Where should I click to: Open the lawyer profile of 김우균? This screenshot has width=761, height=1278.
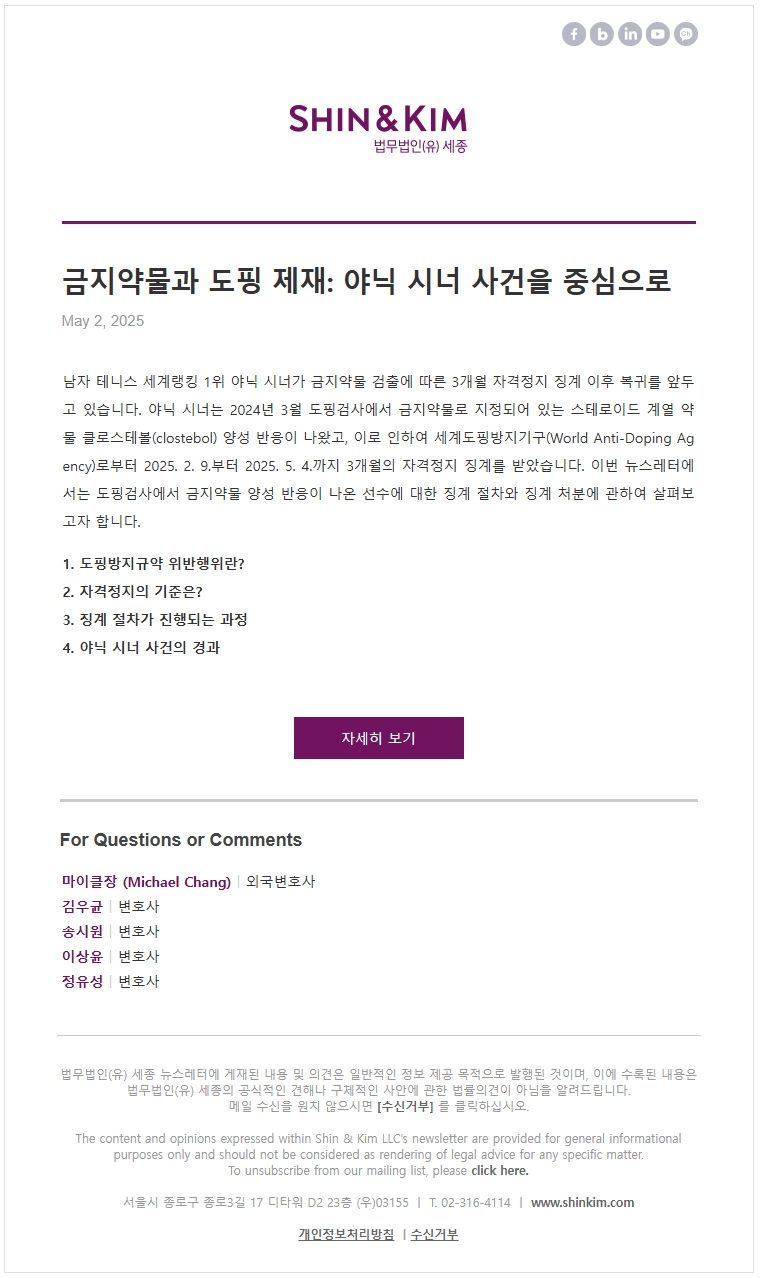pos(82,907)
